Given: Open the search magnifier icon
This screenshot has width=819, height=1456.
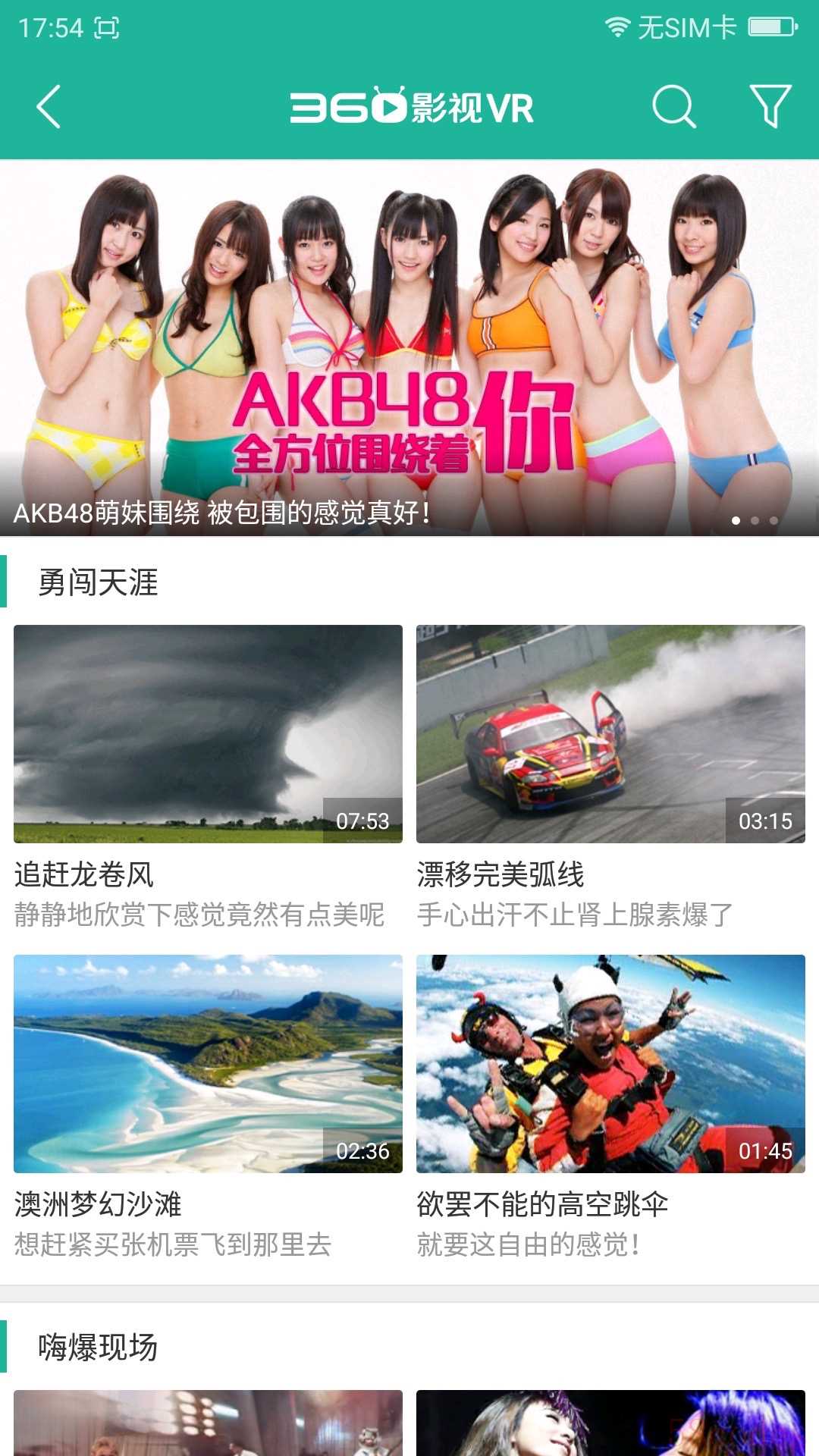Looking at the screenshot, I should tap(673, 107).
